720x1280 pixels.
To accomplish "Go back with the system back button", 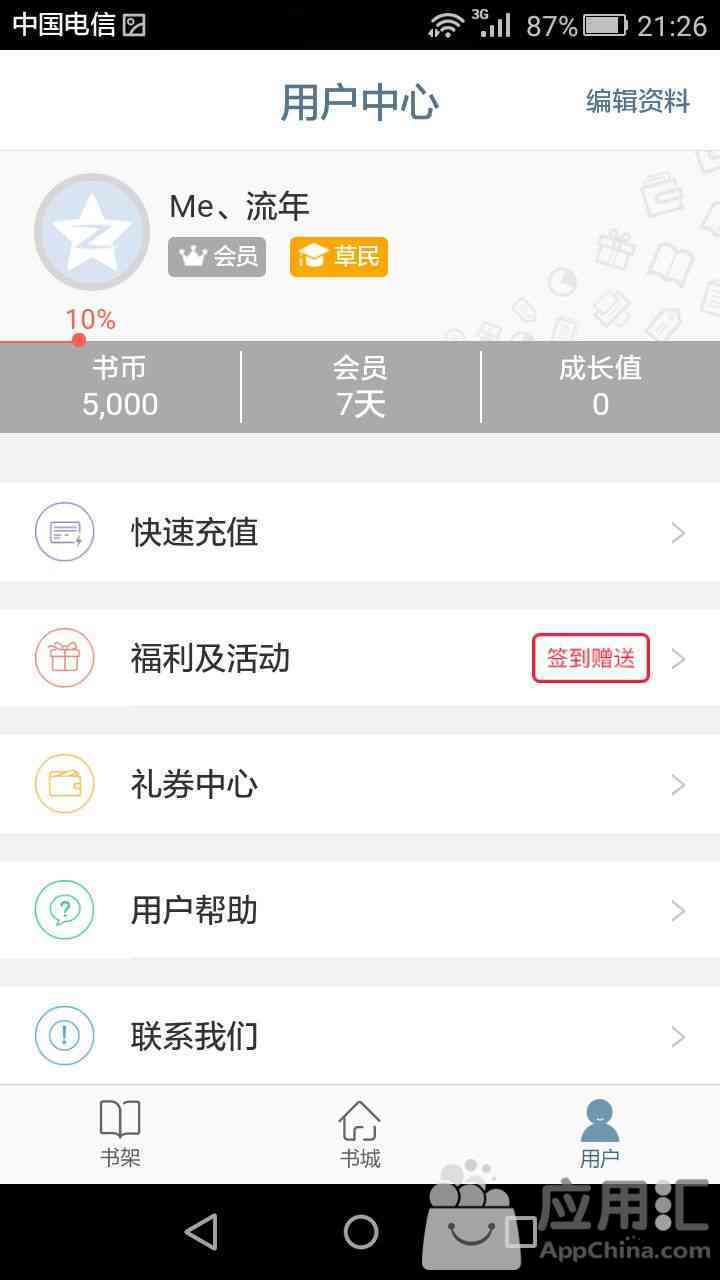I will pos(201,1232).
